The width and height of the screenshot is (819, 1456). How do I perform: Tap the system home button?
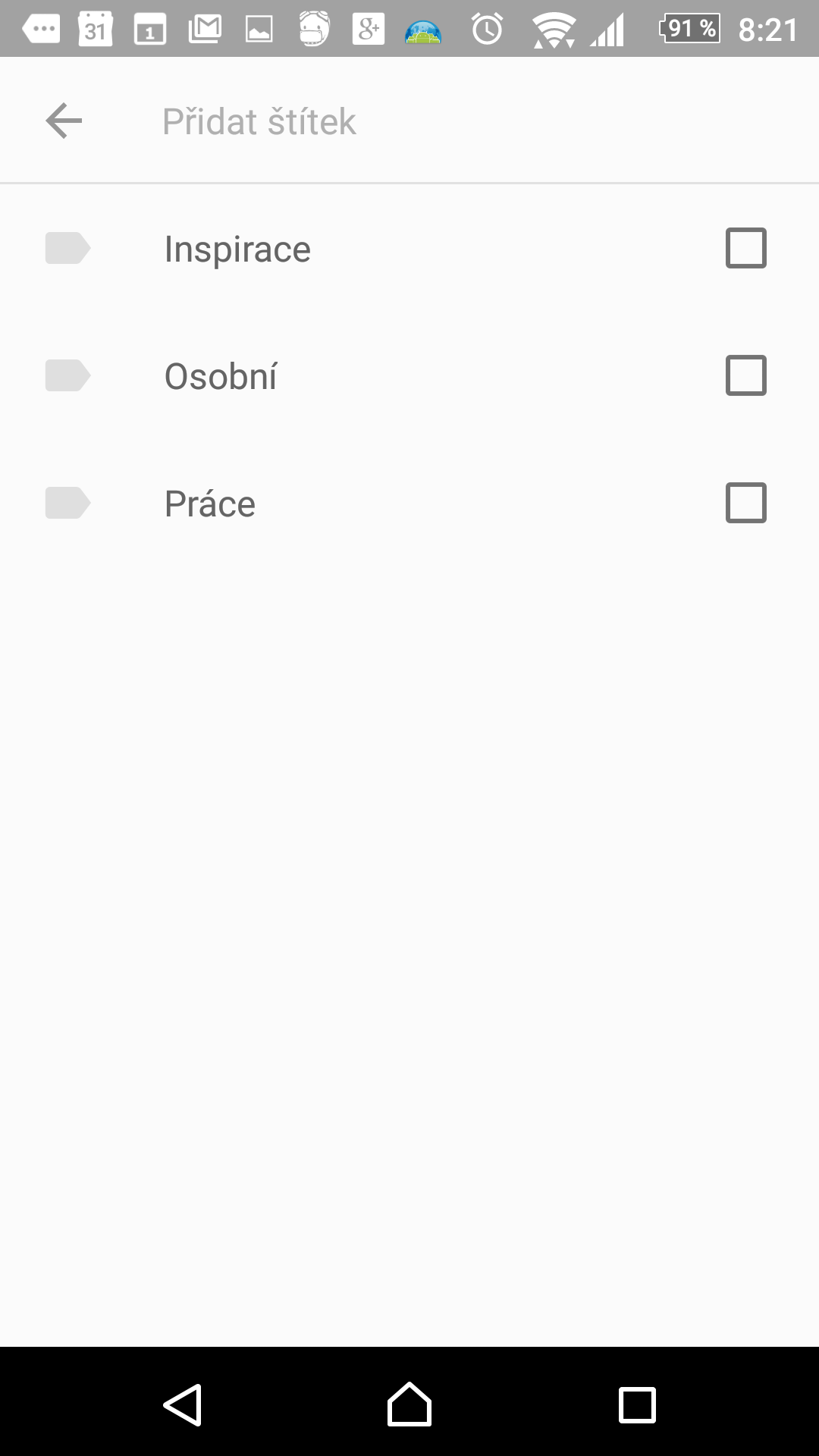[x=409, y=1404]
